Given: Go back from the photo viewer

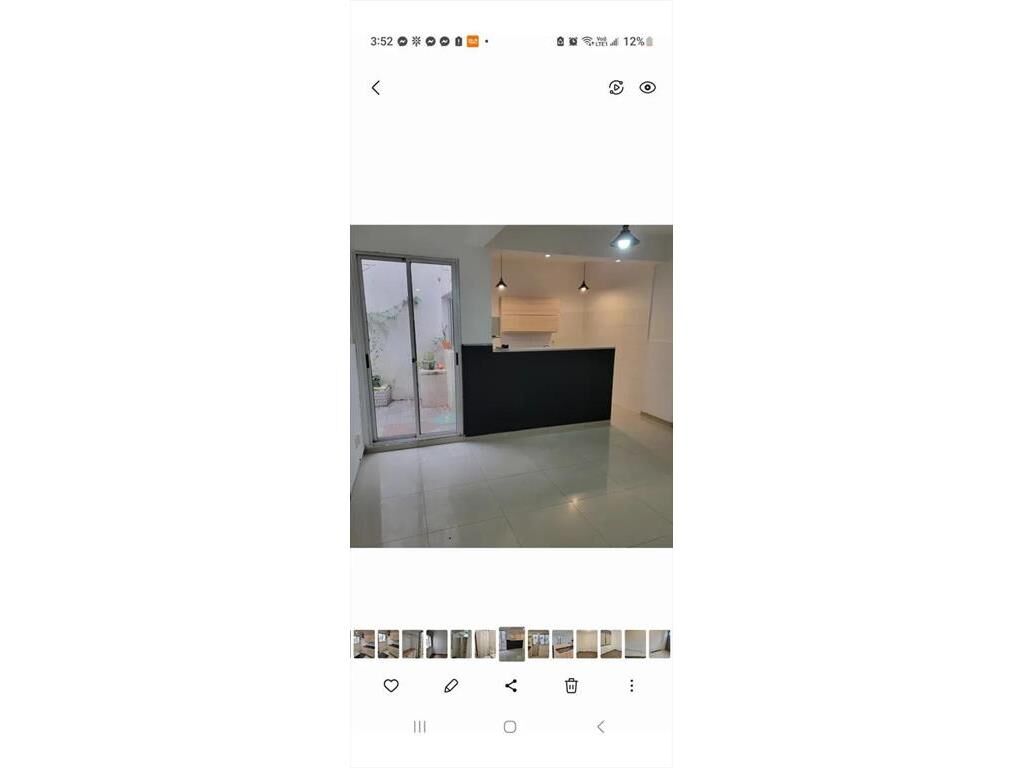Looking at the screenshot, I should pyautogui.click(x=376, y=88).
